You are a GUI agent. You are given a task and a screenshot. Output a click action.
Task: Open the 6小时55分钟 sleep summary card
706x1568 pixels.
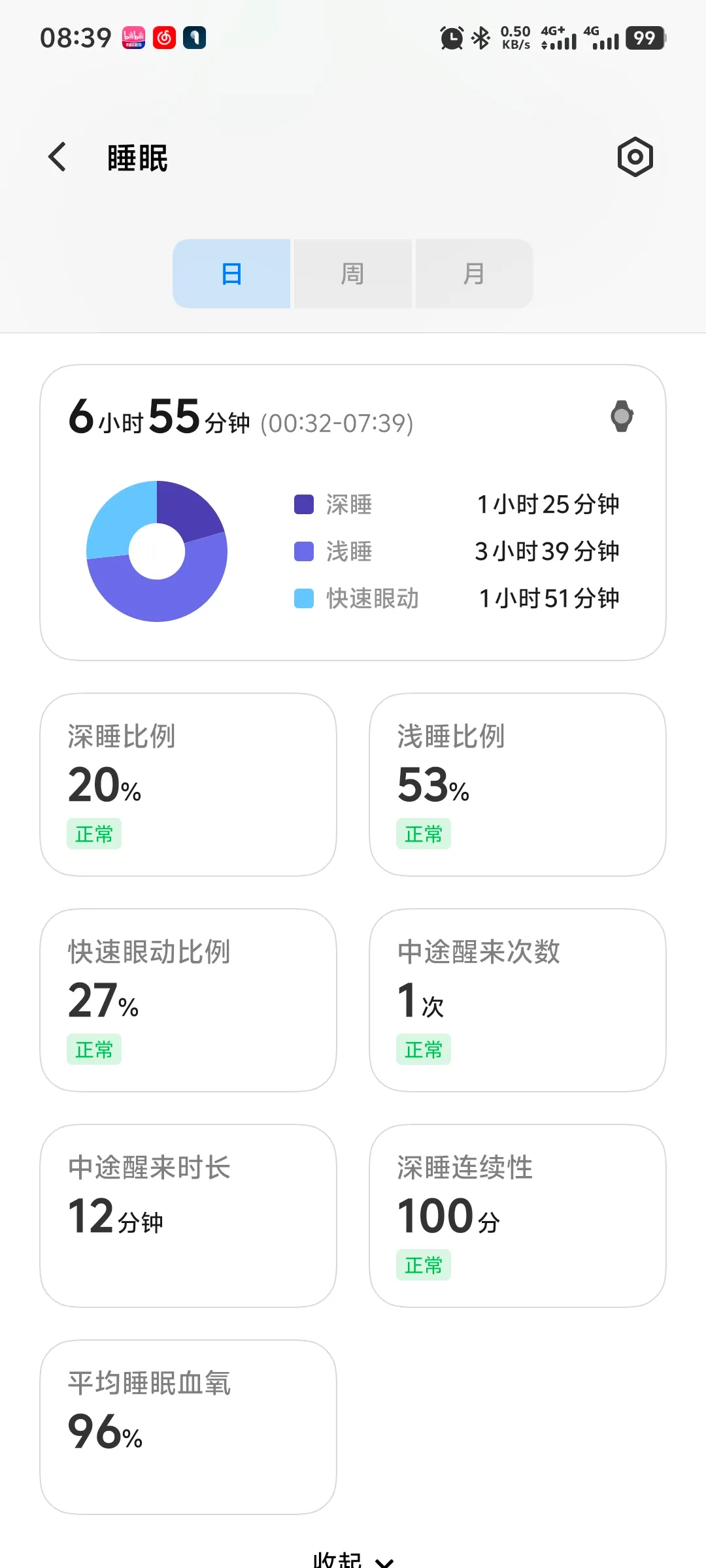pyautogui.click(x=353, y=512)
